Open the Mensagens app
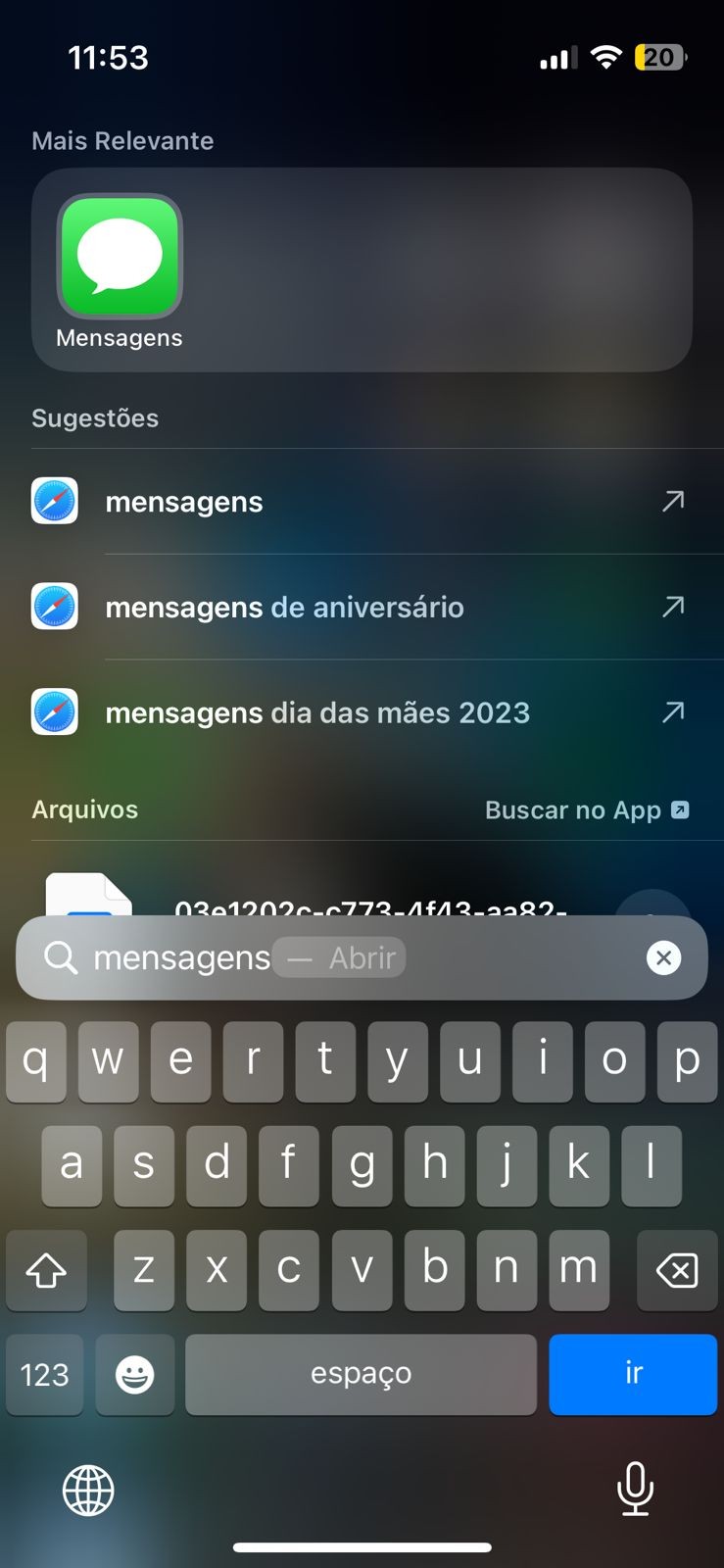 point(120,258)
